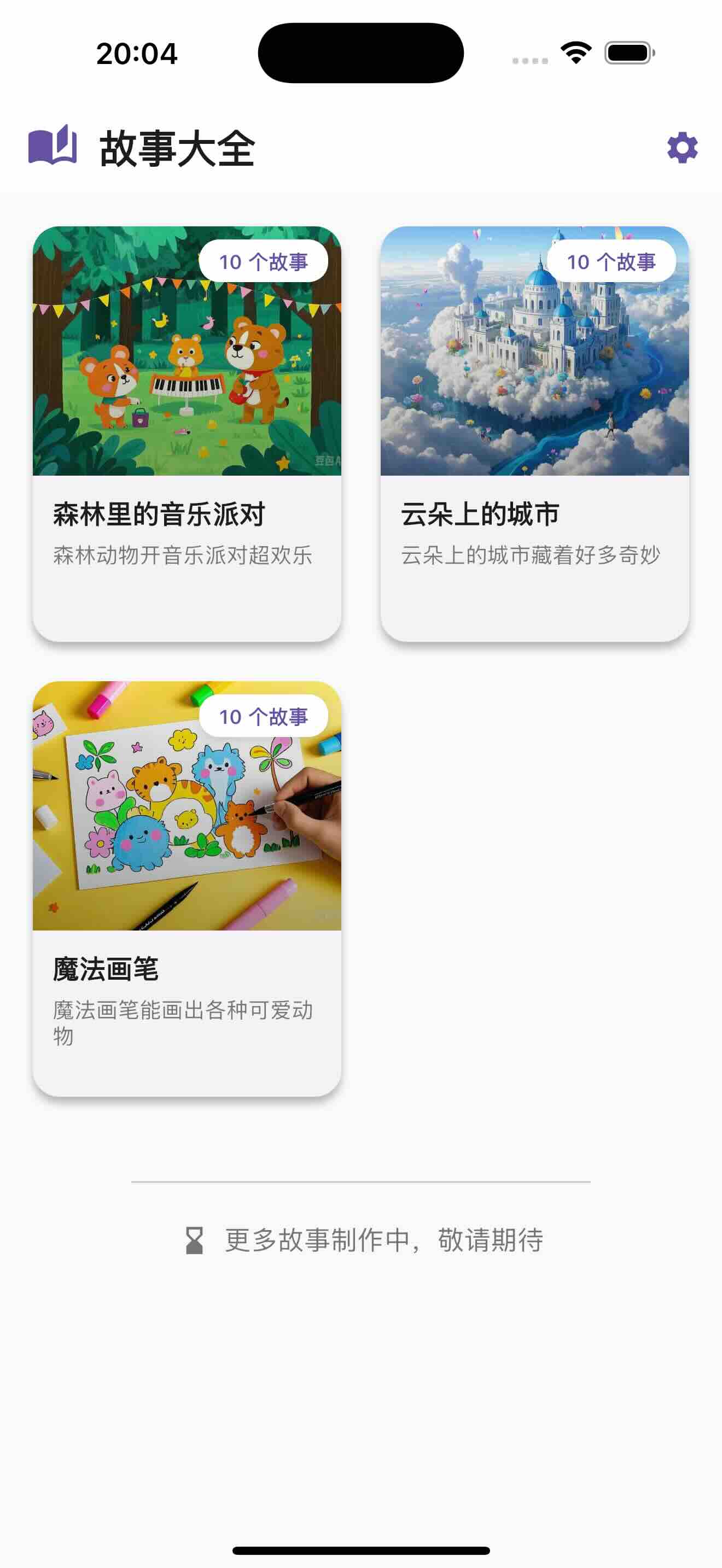722x1568 pixels.
Task: Tap the home indicator bar at the bottom
Action: pyautogui.click(x=361, y=1548)
